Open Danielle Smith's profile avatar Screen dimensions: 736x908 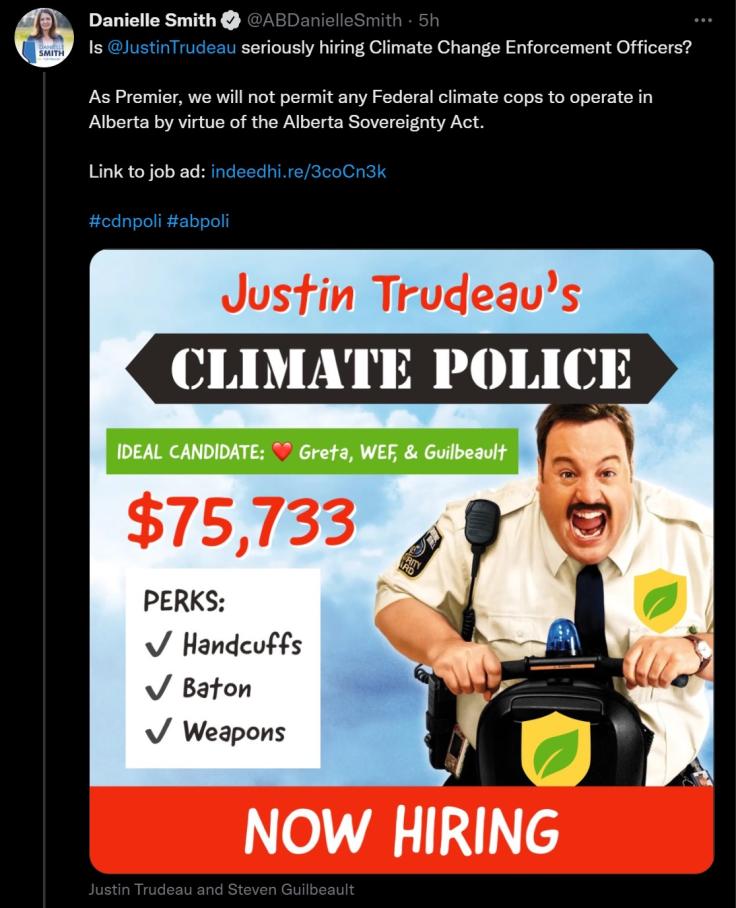coord(44,39)
